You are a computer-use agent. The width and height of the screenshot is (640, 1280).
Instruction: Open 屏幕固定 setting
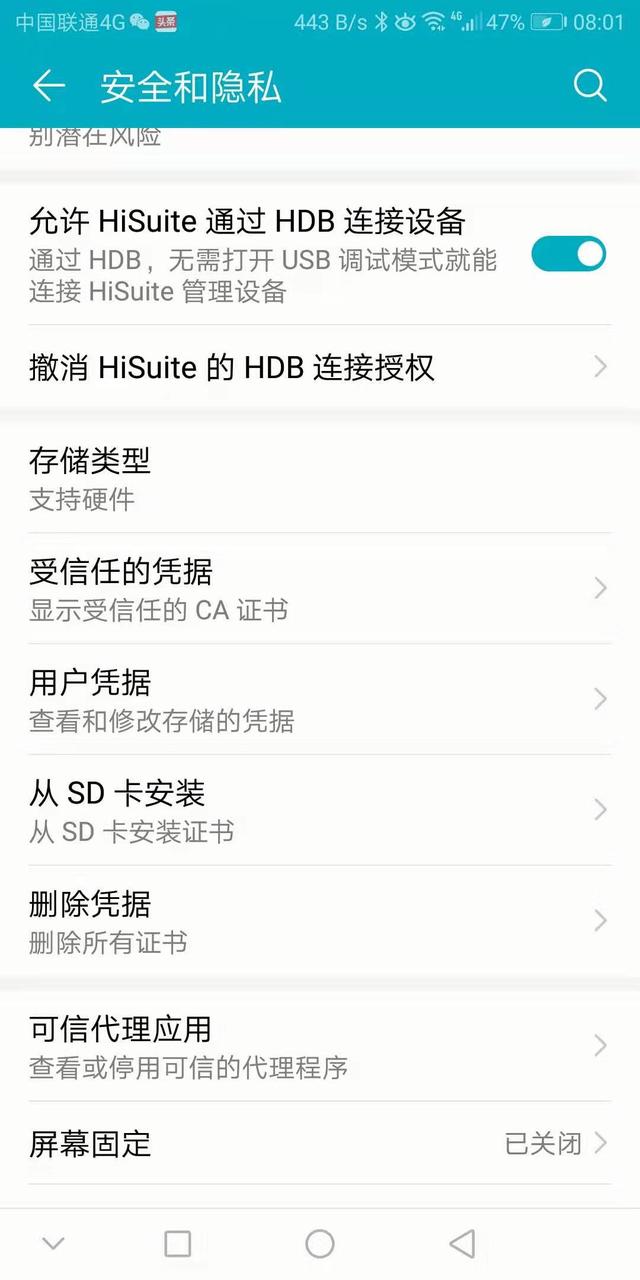coord(320,1143)
